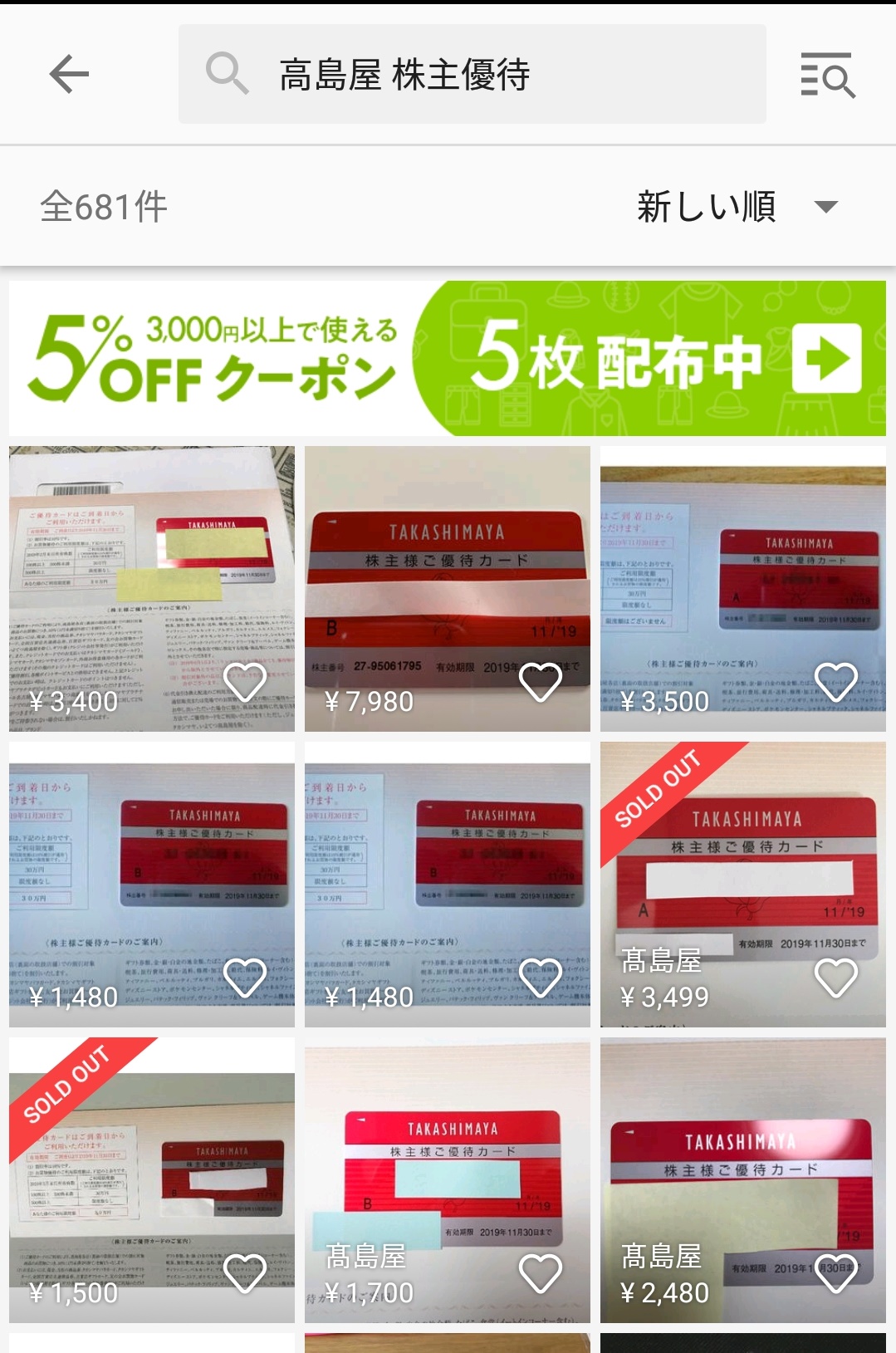The height and width of the screenshot is (1353, 896).
Task: Tap the search field with 高島屋 株主優待
Action: tap(472, 75)
